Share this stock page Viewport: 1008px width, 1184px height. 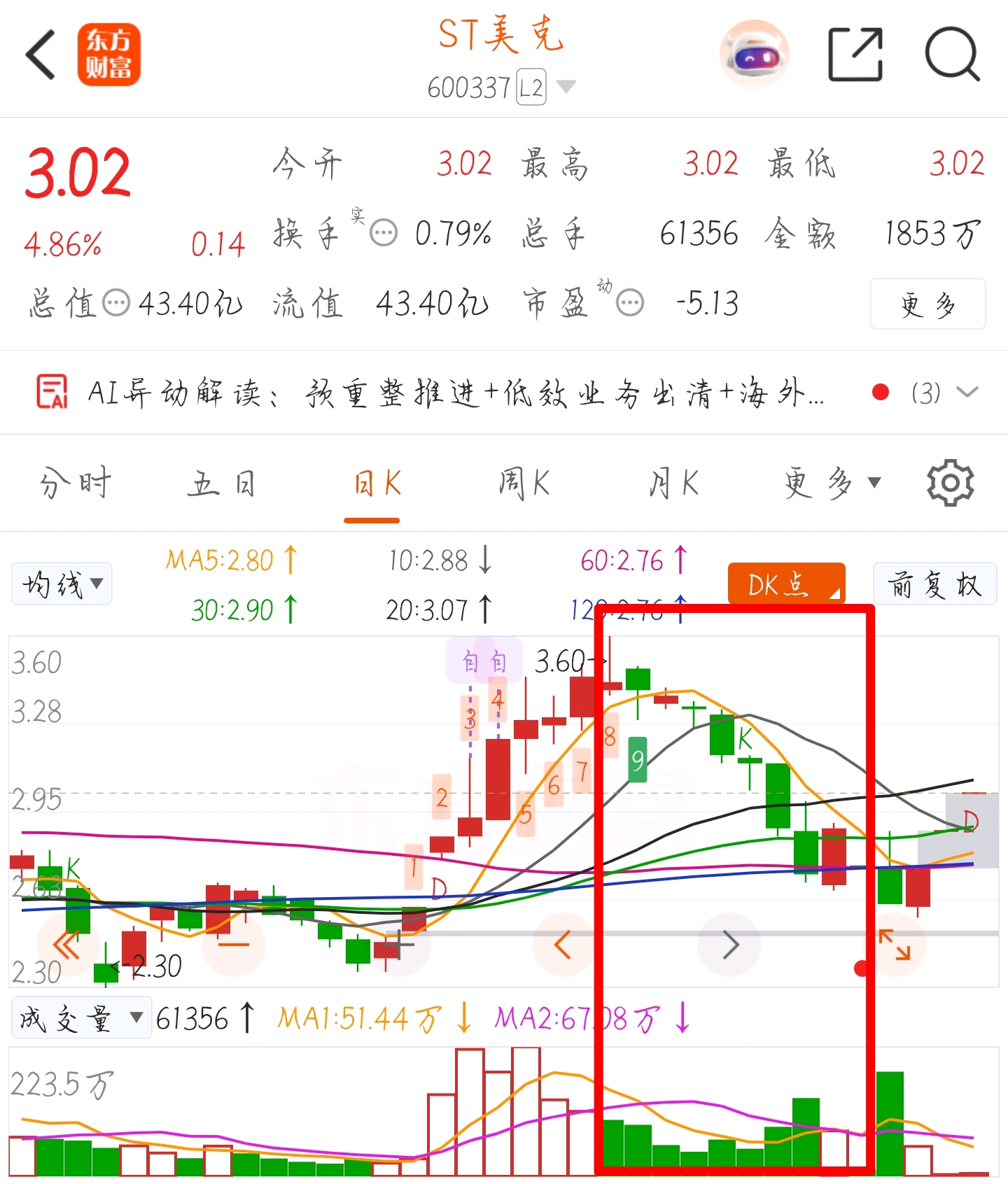[x=855, y=55]
